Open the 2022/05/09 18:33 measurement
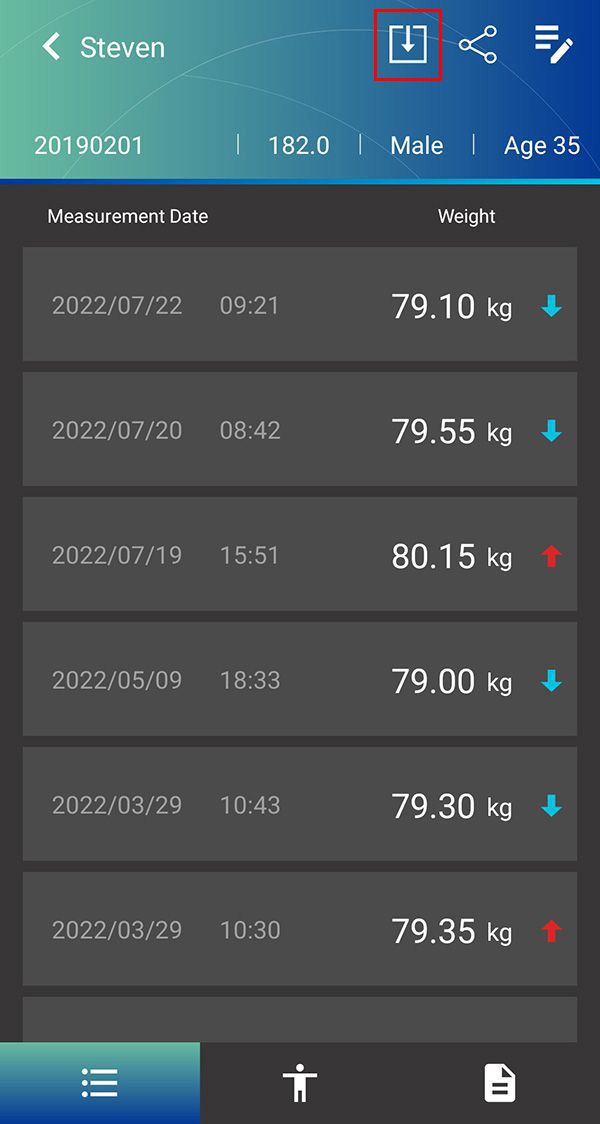 (300, 679)
